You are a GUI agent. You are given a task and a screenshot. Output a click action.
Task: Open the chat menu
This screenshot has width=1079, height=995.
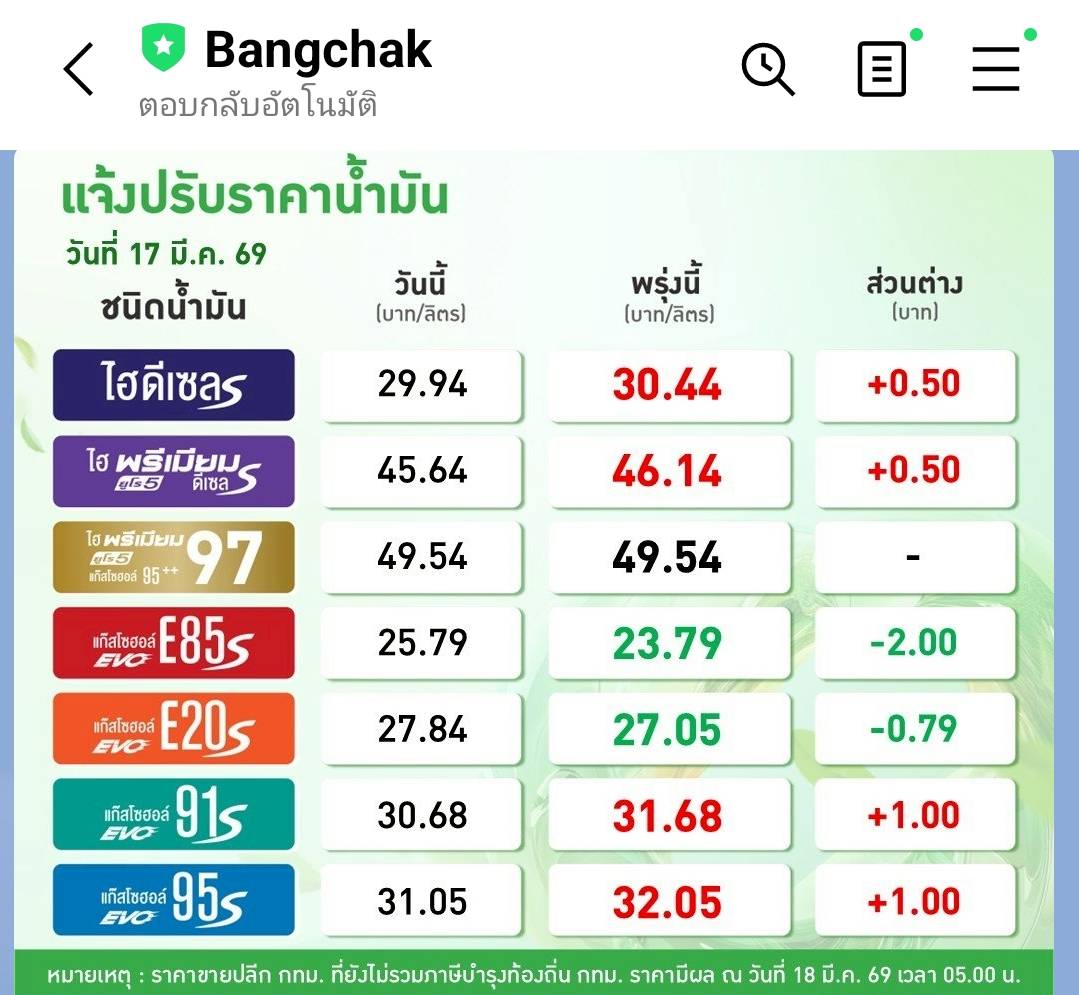coord(996,70)
